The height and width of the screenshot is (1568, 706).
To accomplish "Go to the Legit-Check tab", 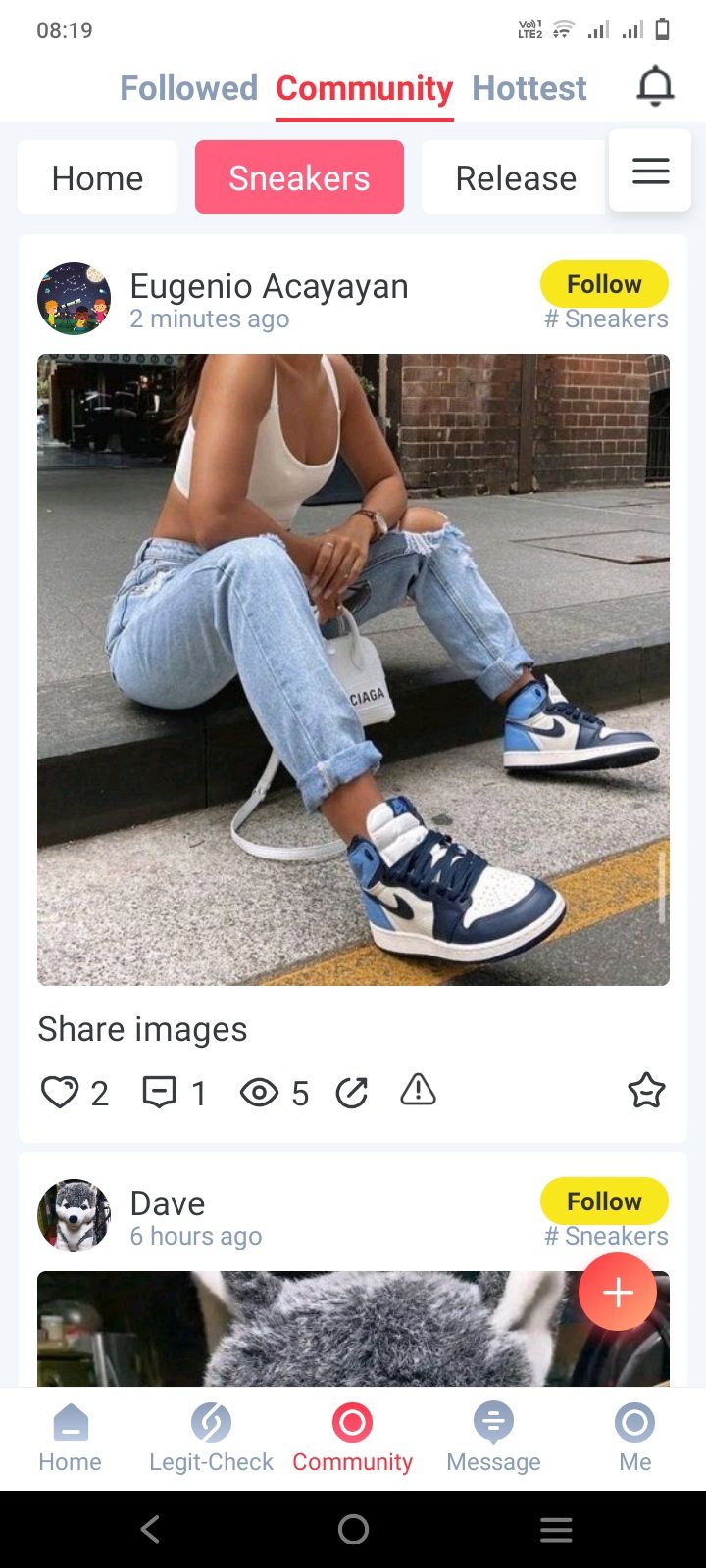I will click(211, 1437).
